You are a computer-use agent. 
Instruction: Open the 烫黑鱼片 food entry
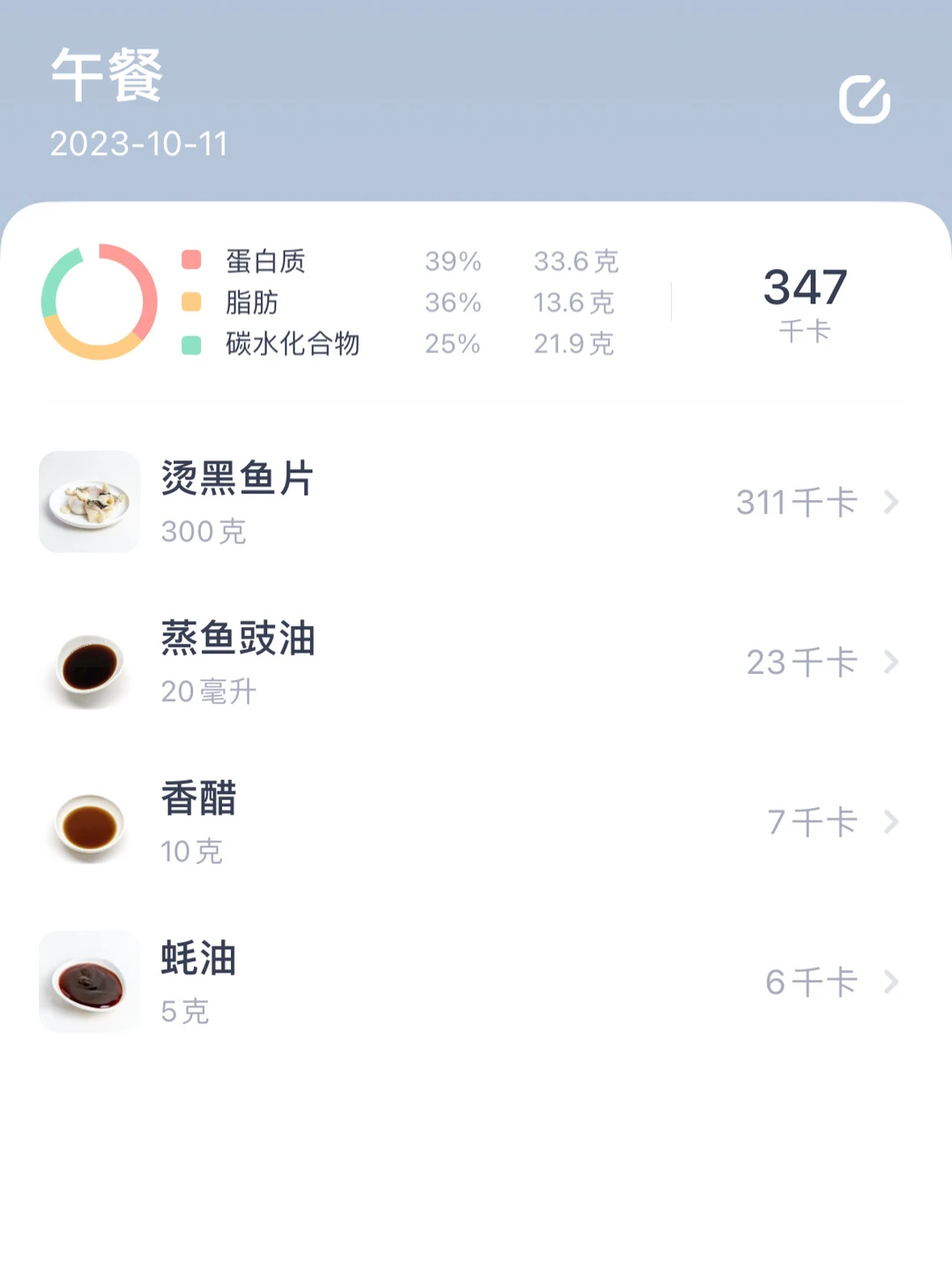(476, 502)
